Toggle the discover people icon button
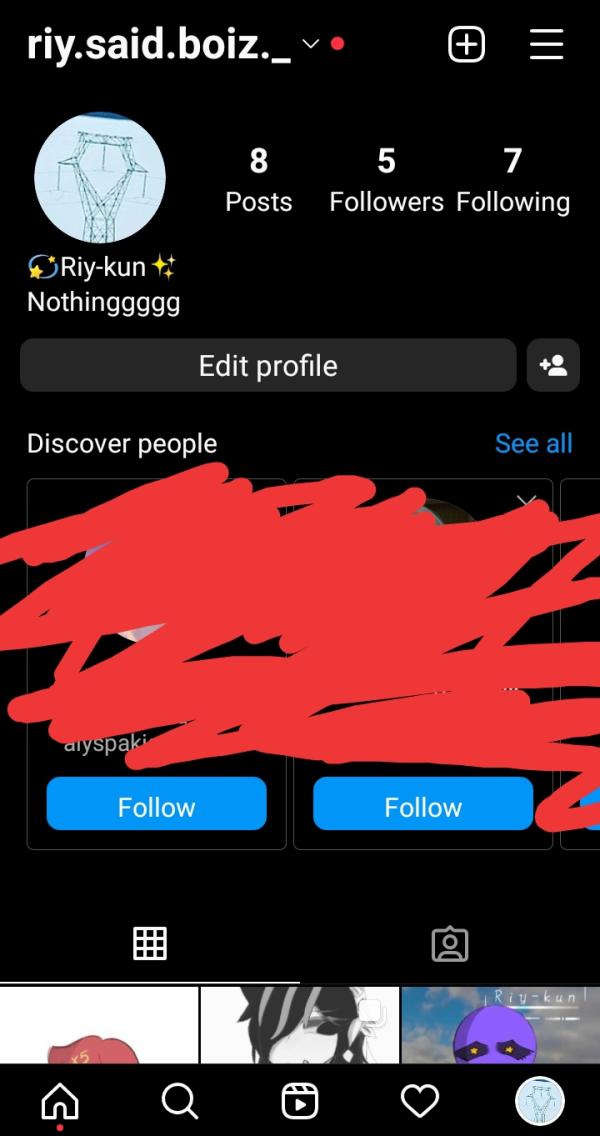 (554, 365)
